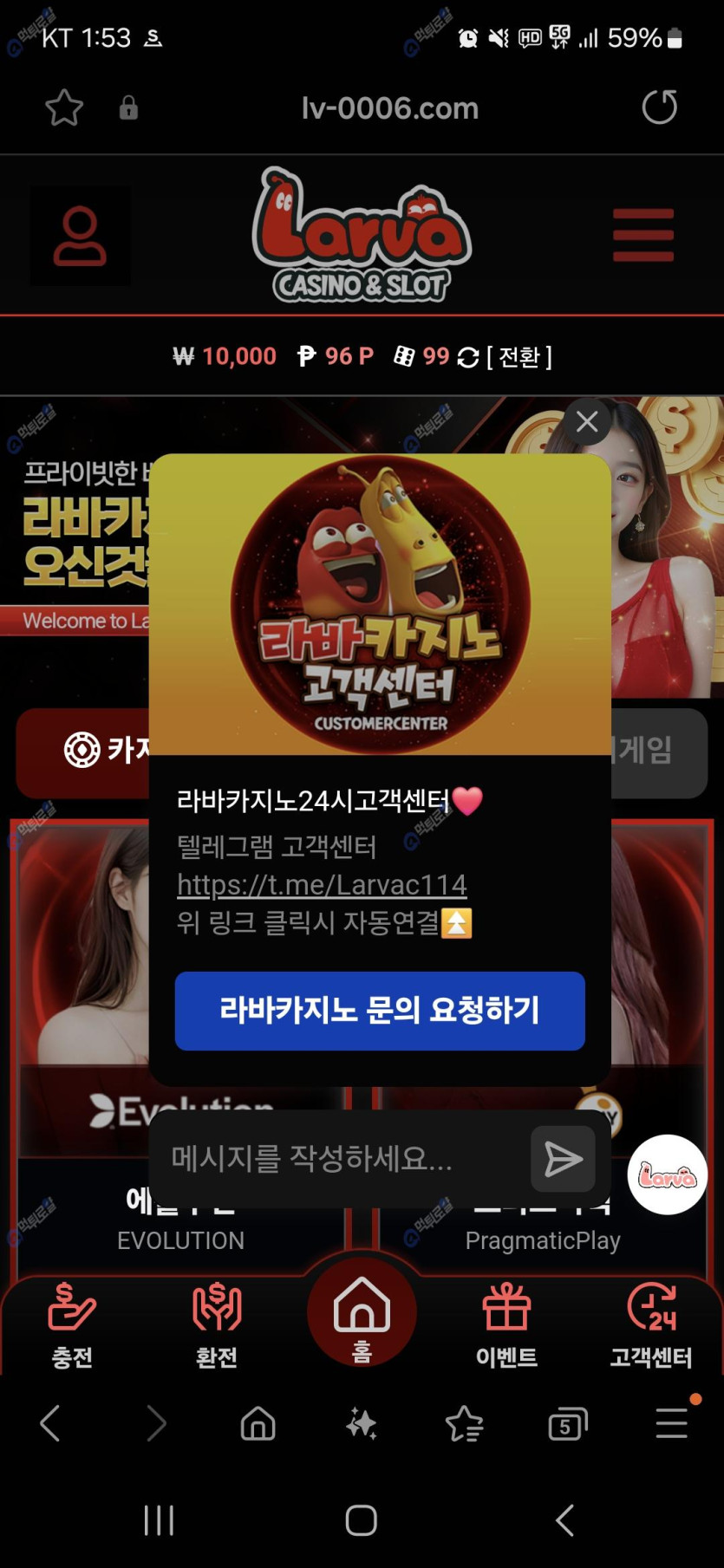
Task: Open the red hamburger menu
Action: [x=642, y=235]
